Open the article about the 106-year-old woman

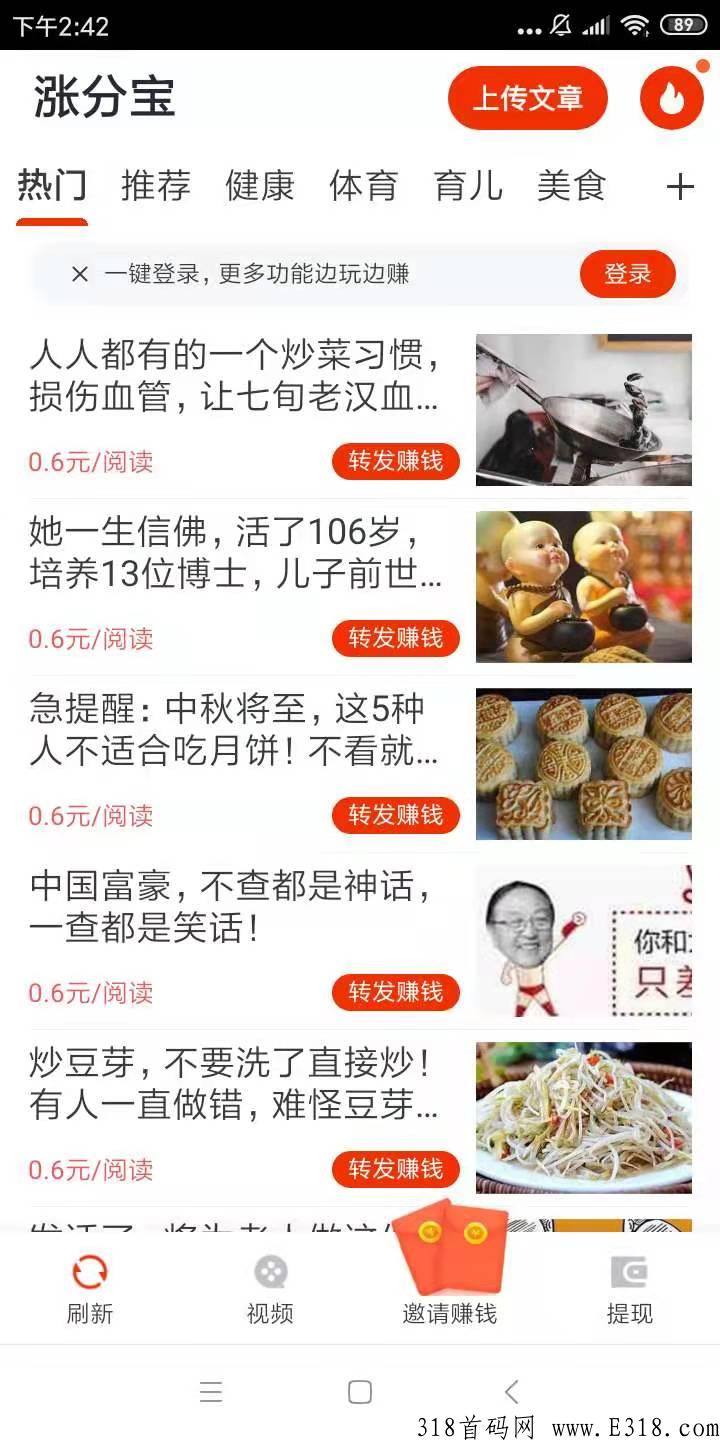click(230, 550)
